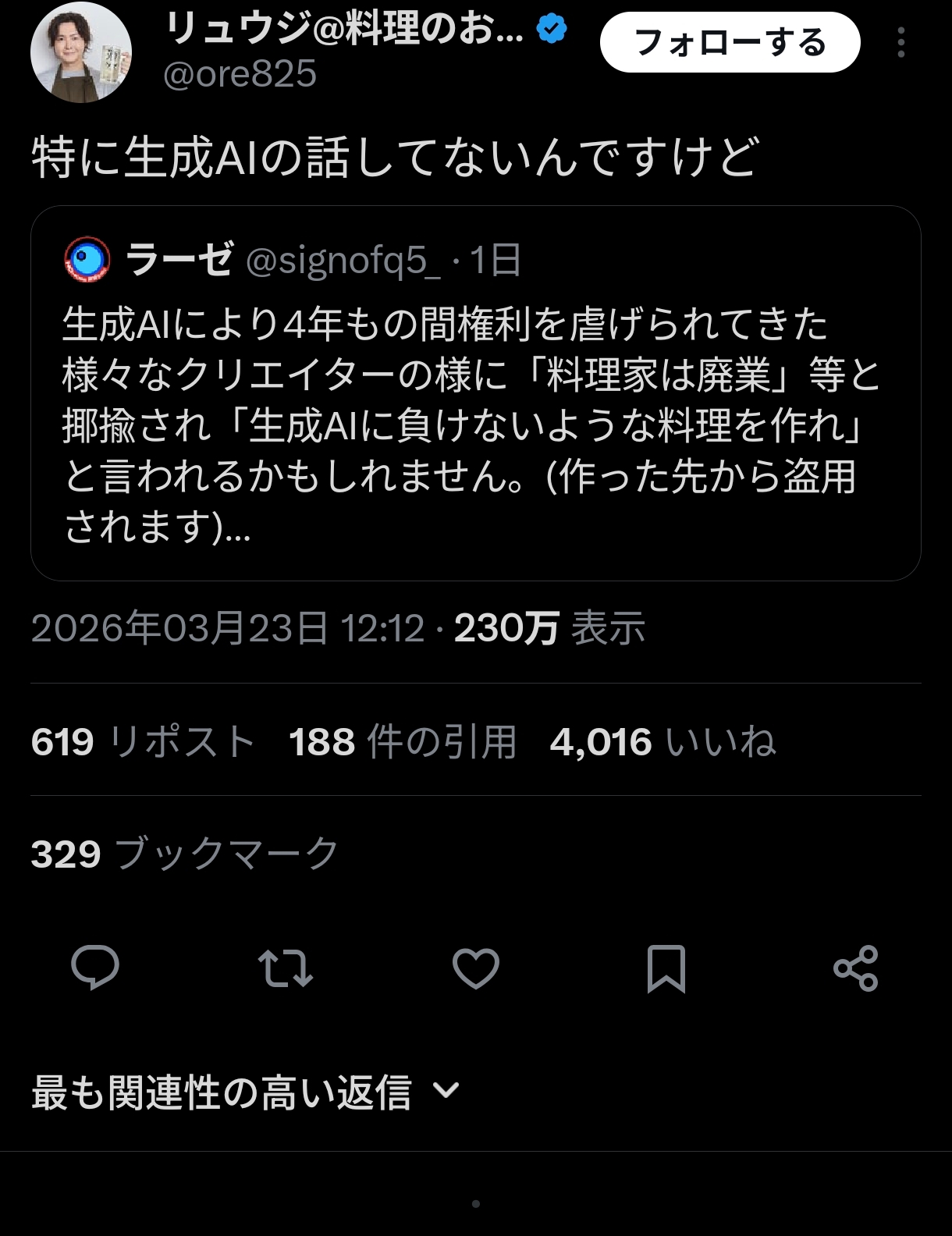Bookmark this post
The height and width of the screenshot is (1236, 952).
(x=666, y=968)
